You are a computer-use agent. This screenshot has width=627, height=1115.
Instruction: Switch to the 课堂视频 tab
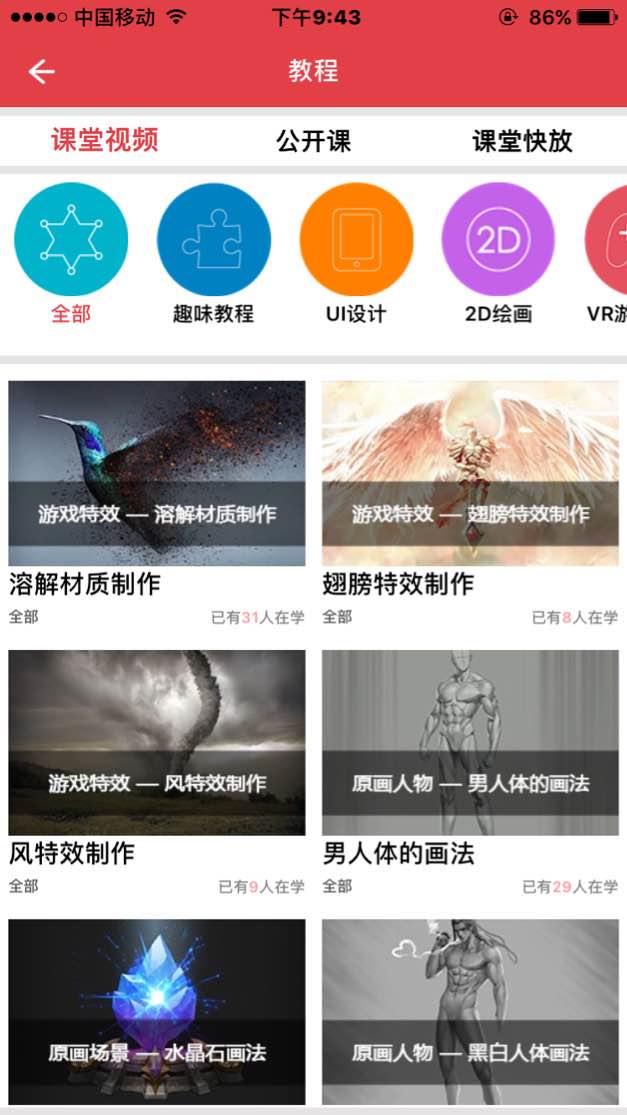(105, 141)
